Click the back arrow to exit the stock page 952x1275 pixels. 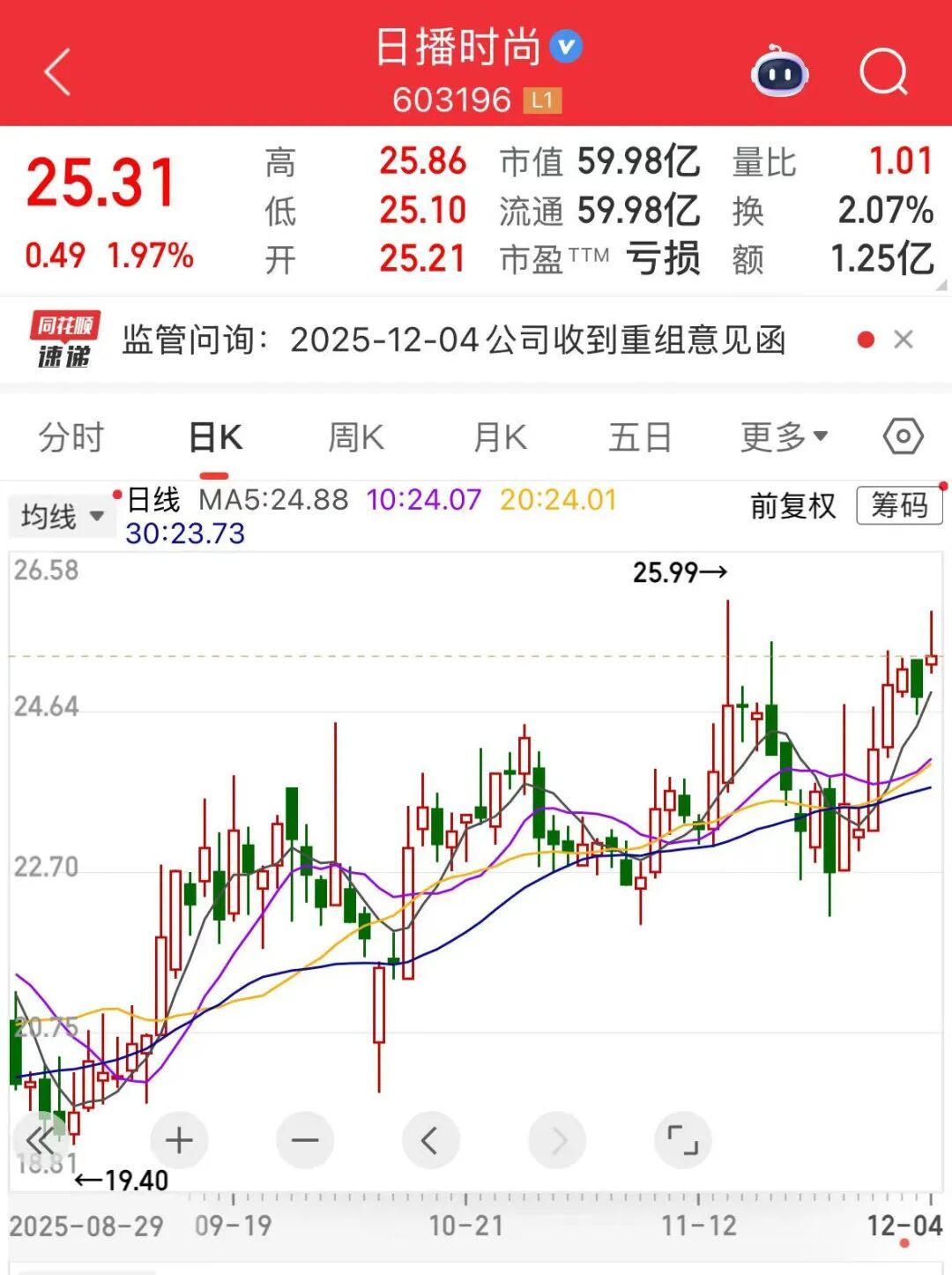tap(55, 71)
